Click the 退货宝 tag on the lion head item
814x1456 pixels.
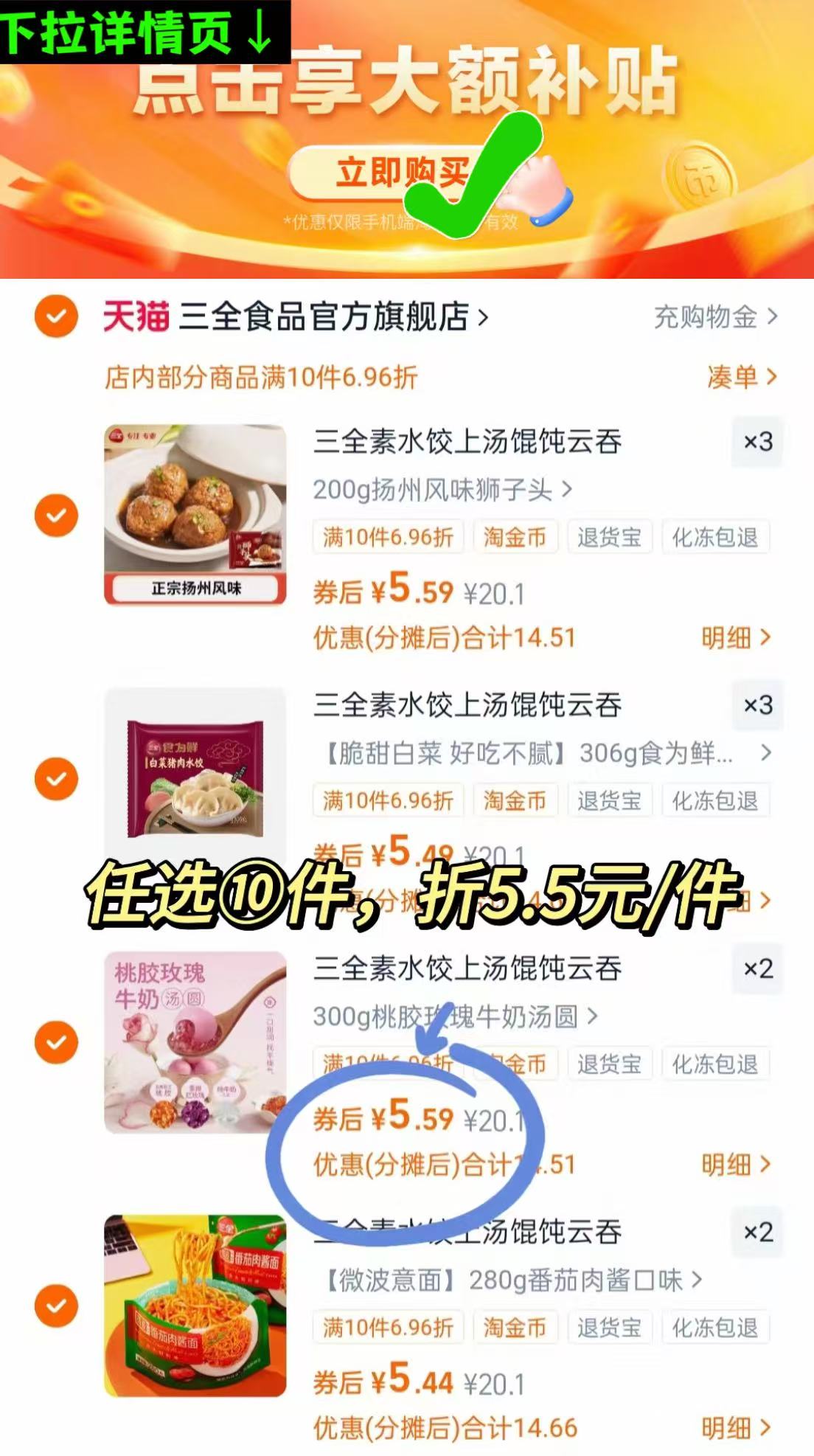[x=610, y=537]
